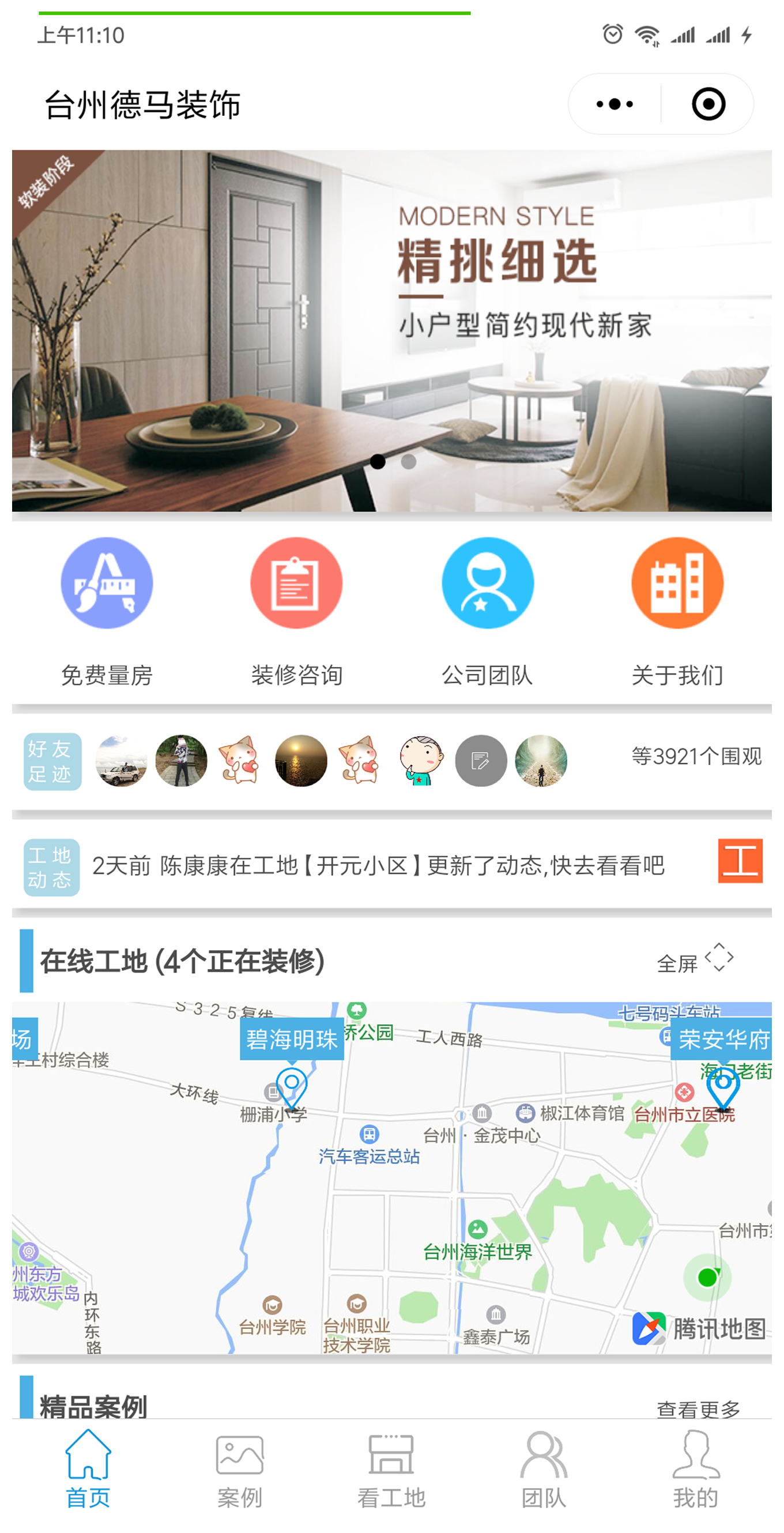Tap 查看更多 for featured cases
The height and width of the screenshot is (1533, 784).
(698, 1408)
